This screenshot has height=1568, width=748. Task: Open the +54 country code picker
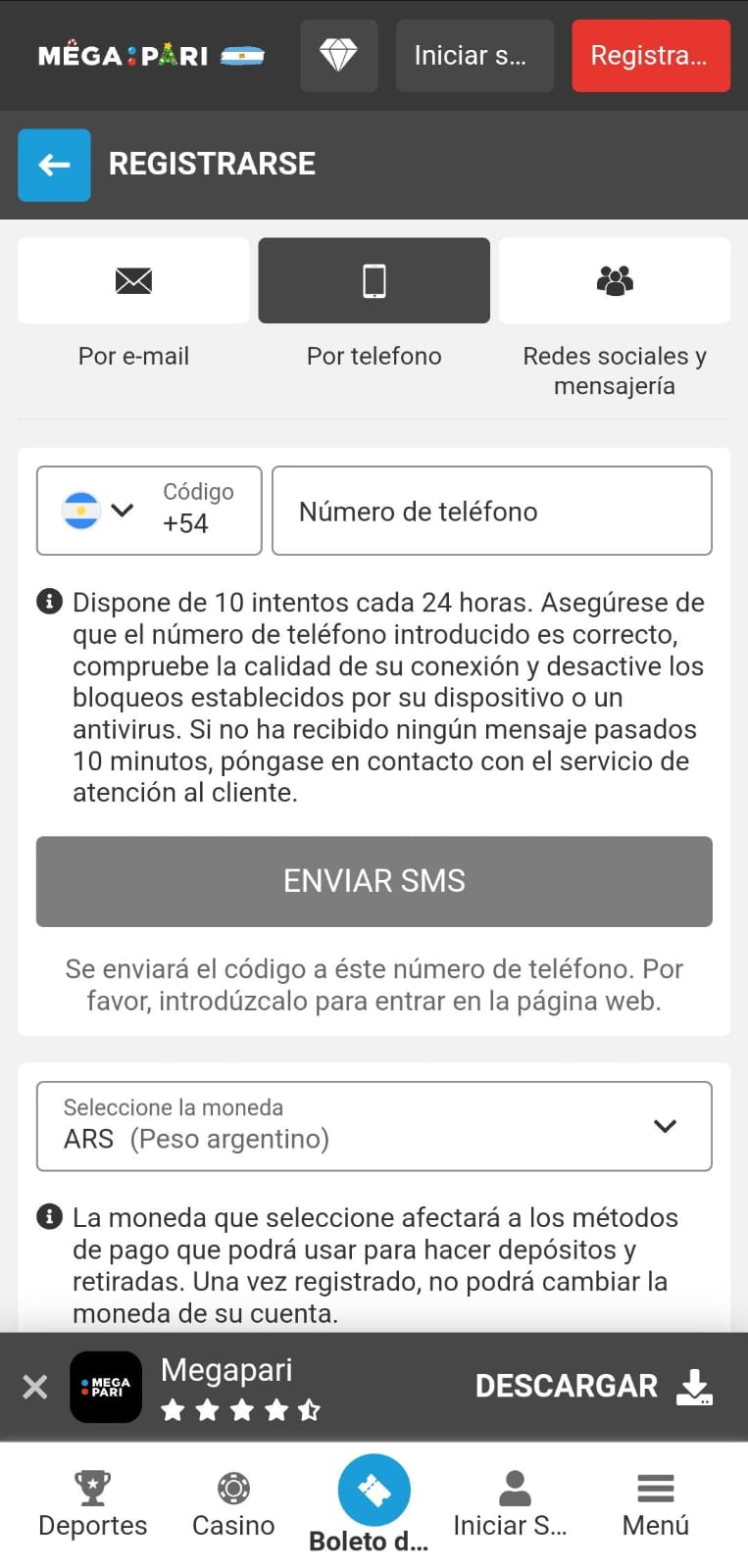click(149, 511)
